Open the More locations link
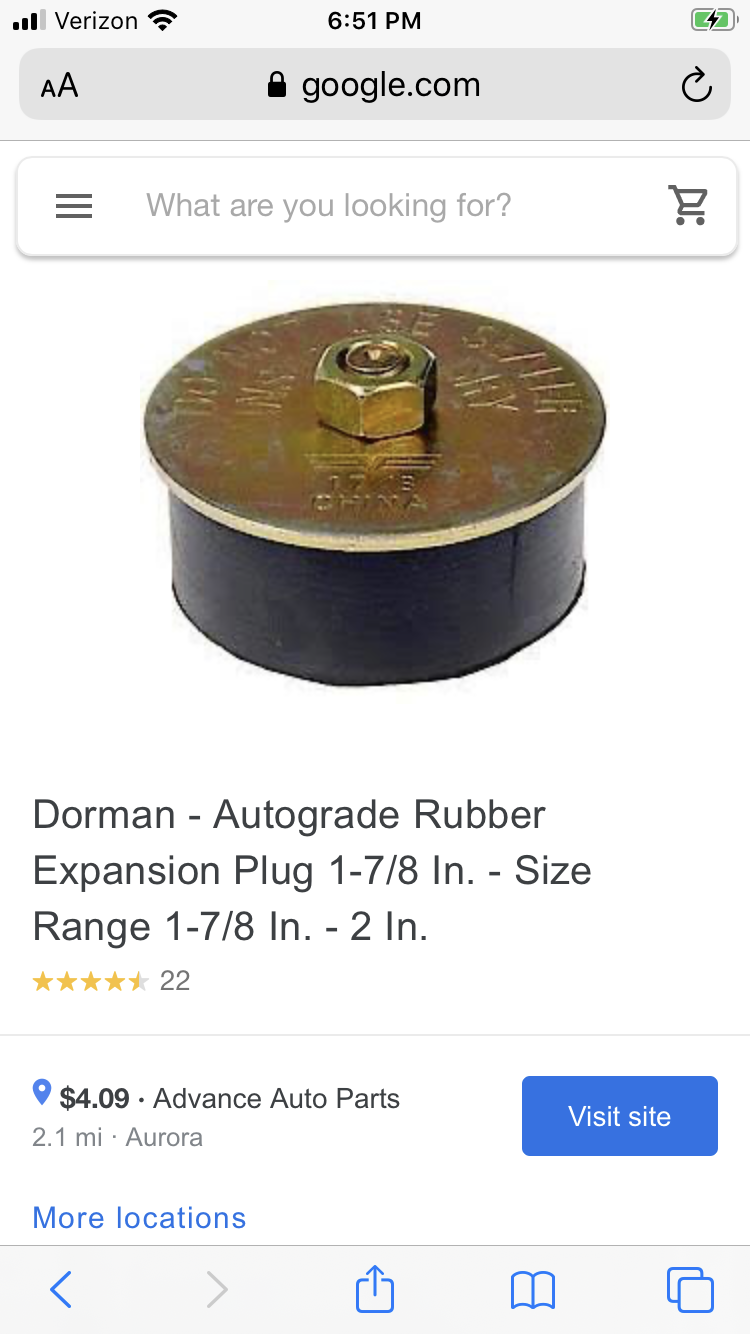The image size is (750, 1334). tap(139, 1217)
